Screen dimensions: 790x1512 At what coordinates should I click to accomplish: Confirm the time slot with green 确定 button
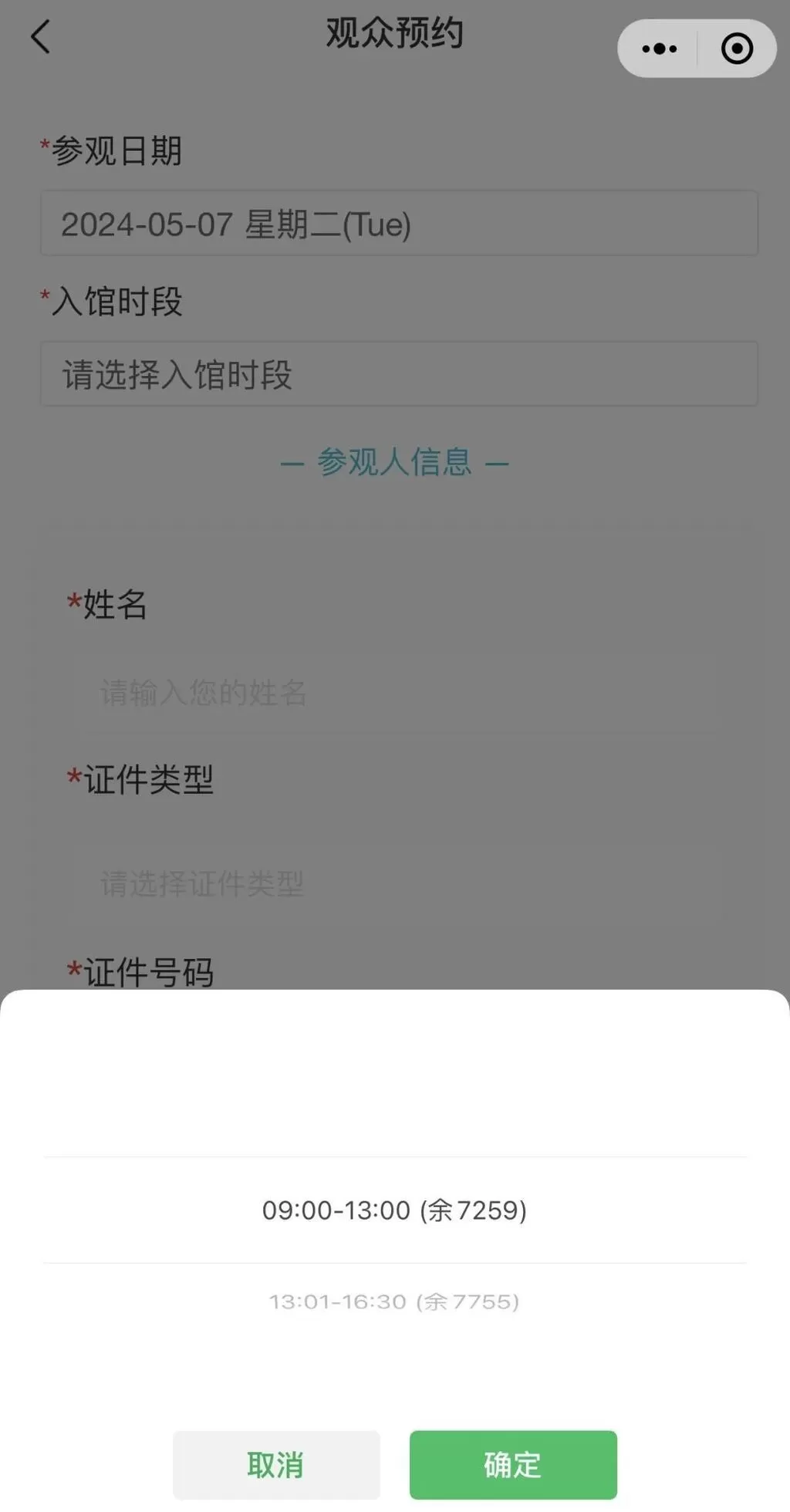click(x=512, y=1464)
